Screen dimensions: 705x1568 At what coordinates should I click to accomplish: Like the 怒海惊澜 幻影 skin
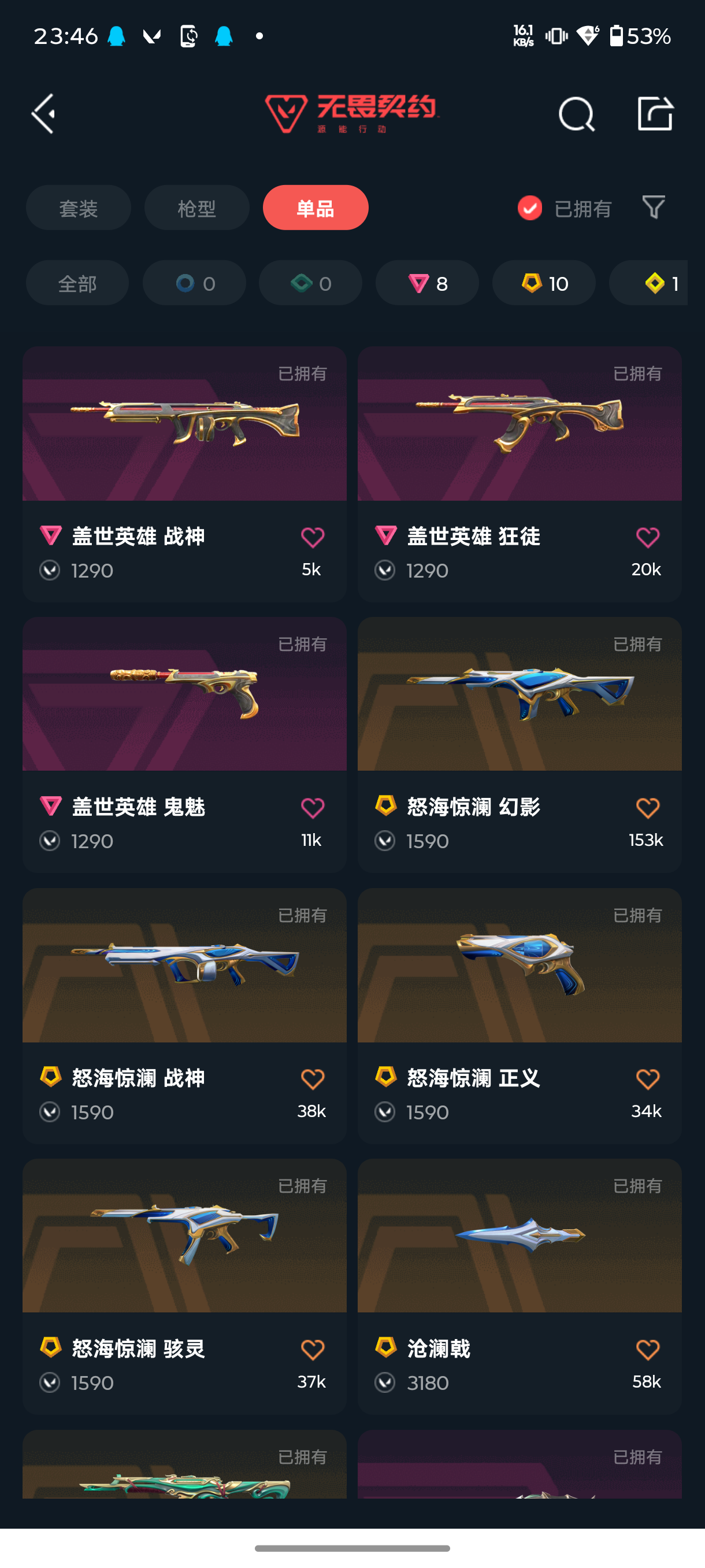point(647,808)
